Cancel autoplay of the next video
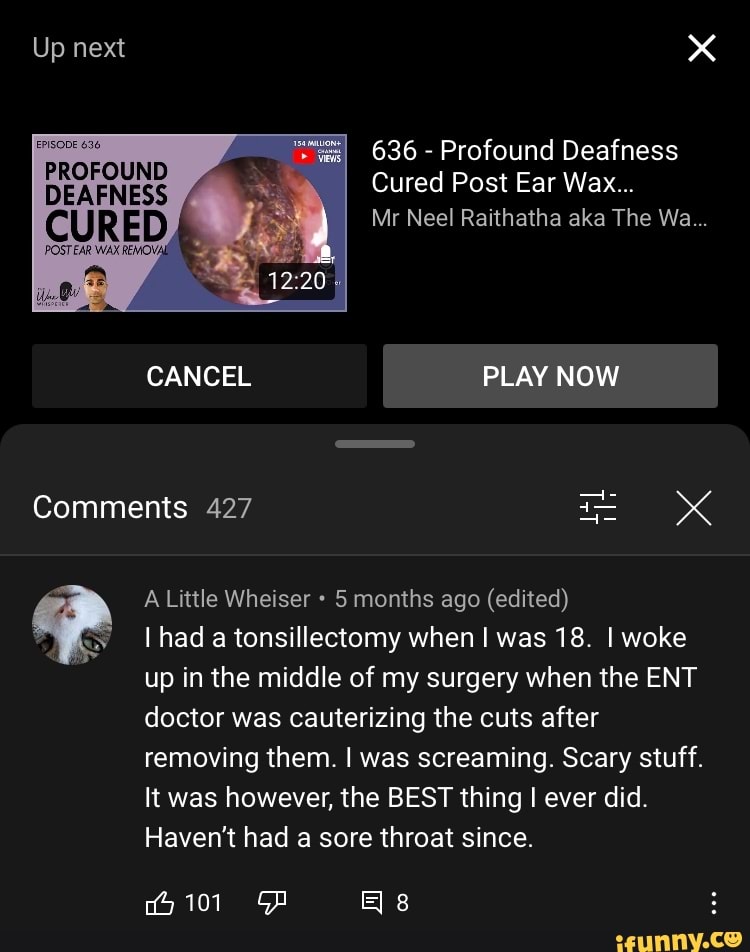 [x=199, y=376]
